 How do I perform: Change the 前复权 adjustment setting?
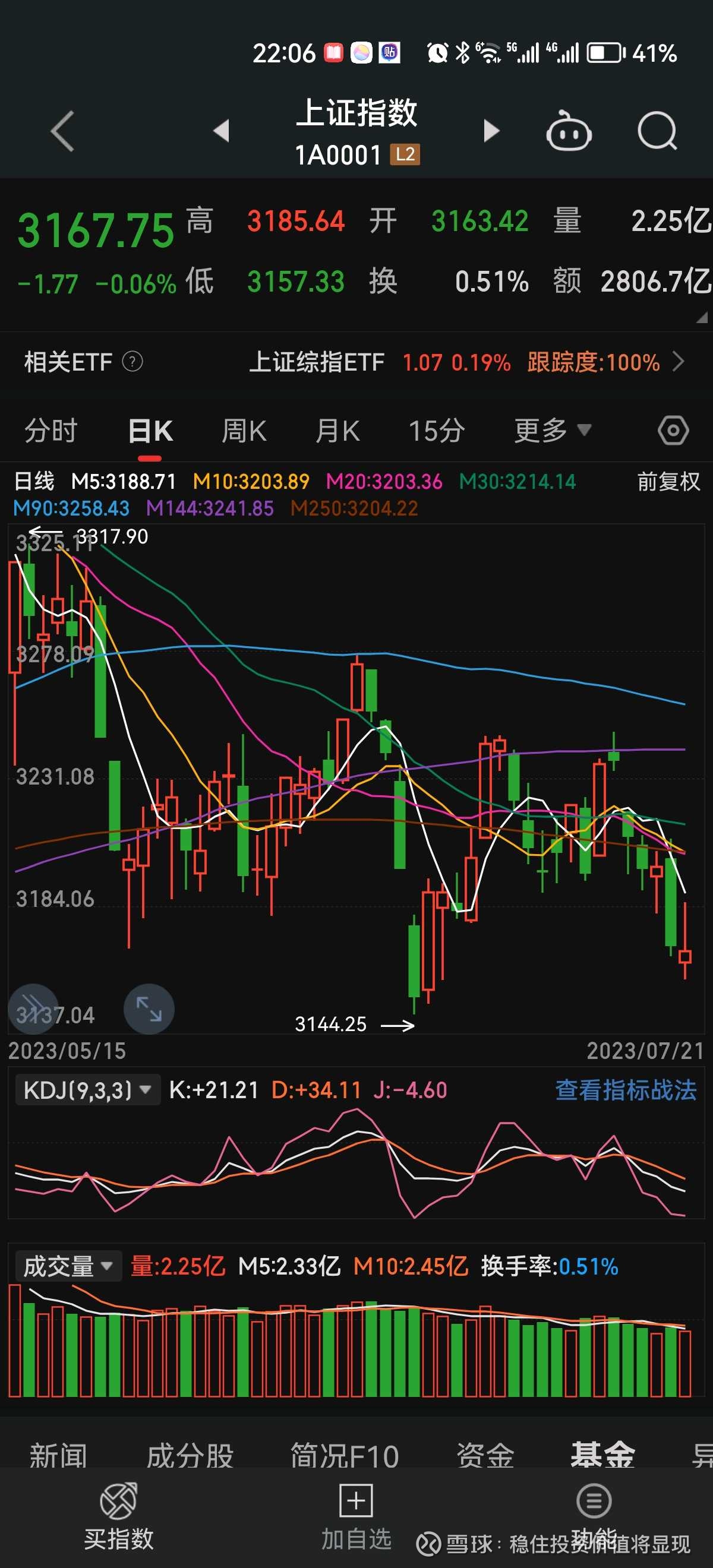click(668, 482)
